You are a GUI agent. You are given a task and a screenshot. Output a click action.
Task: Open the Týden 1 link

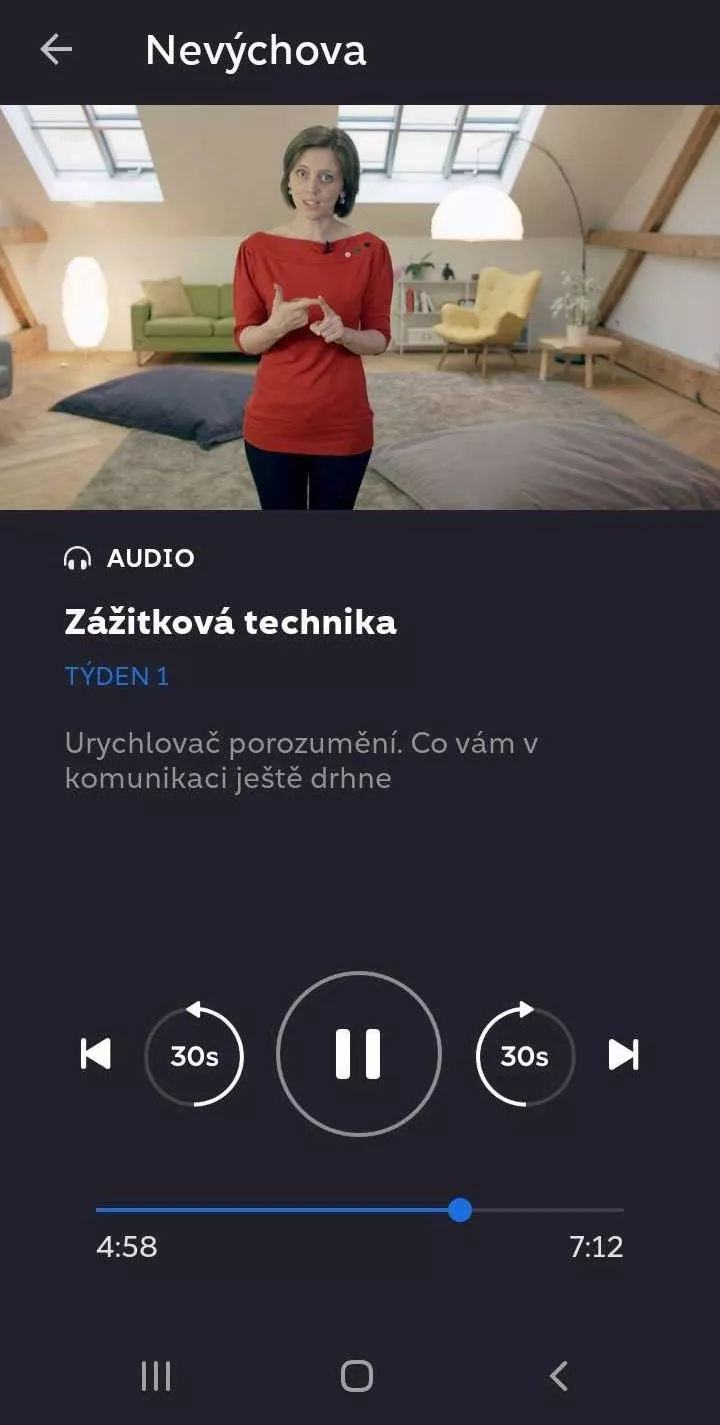[x=117, y=676]
